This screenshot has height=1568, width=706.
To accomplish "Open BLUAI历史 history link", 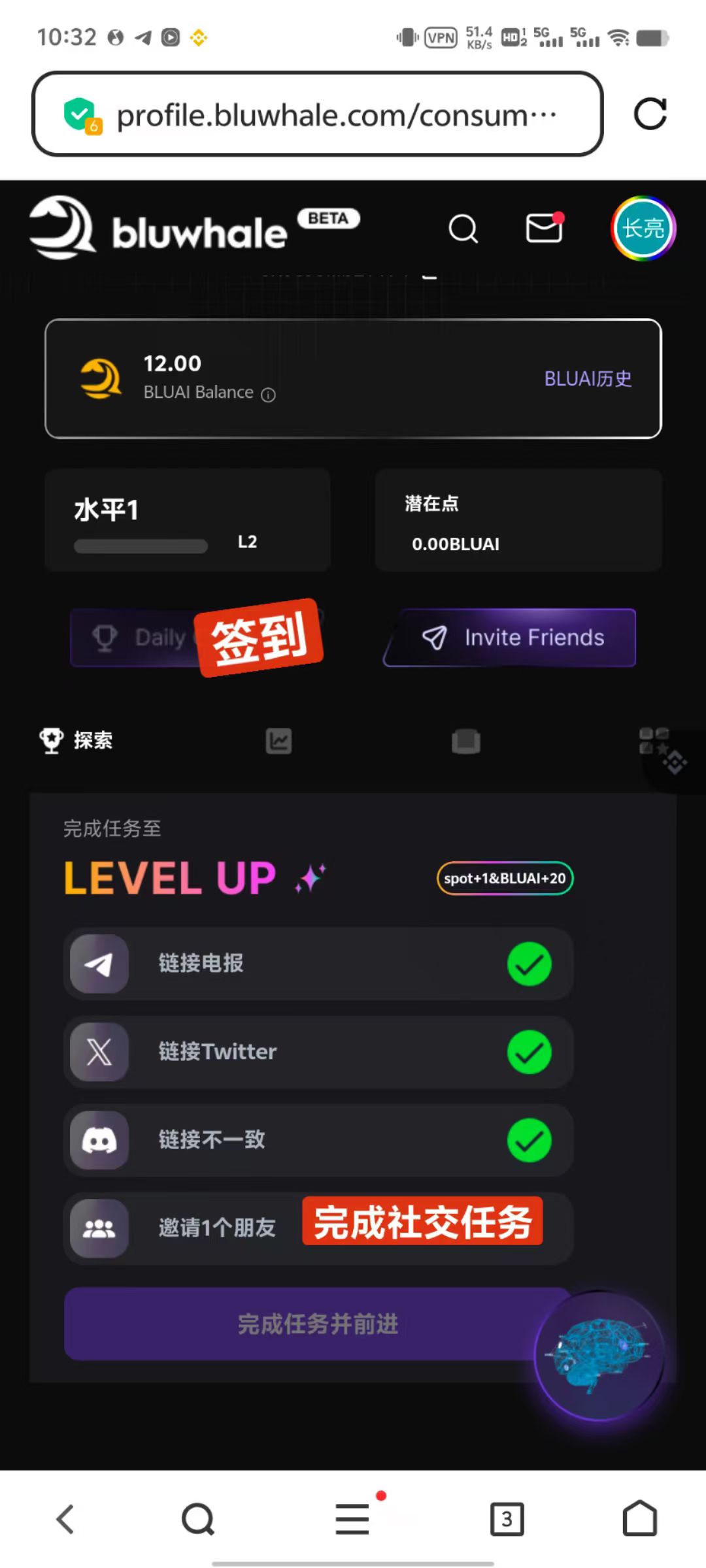I will pyautogui.click(x=588, y=379).
